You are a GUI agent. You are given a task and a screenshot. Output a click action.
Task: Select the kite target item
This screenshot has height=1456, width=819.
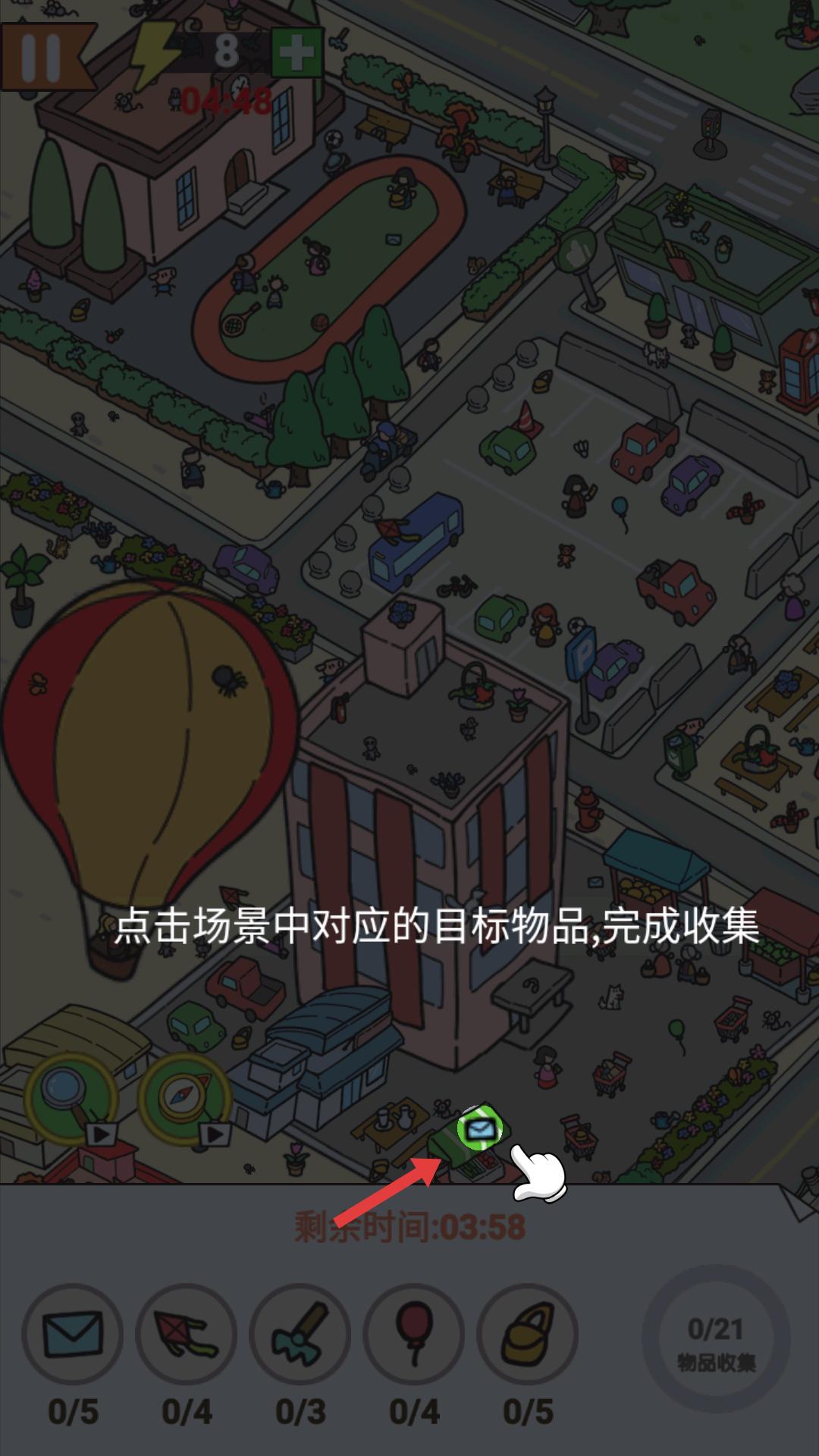[x=187, y=1335]
